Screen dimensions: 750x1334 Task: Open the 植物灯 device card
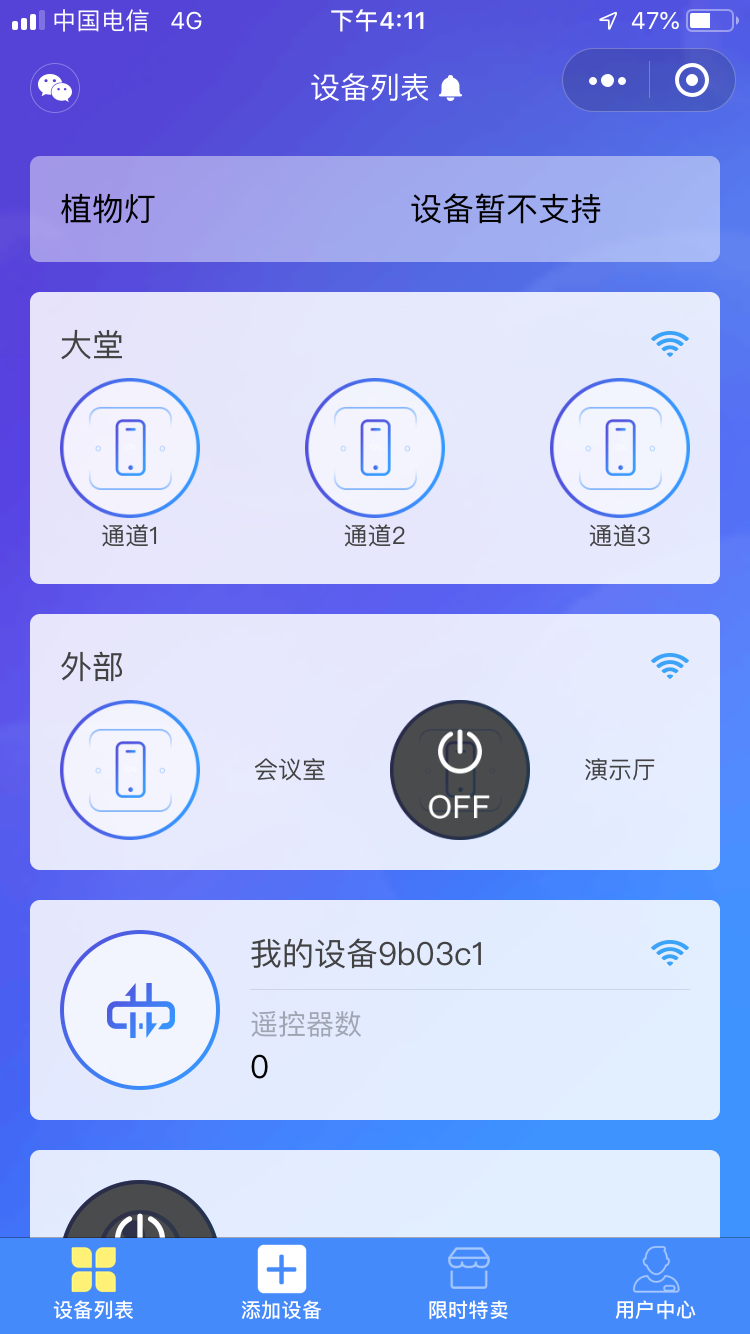[x=375, y=209]
